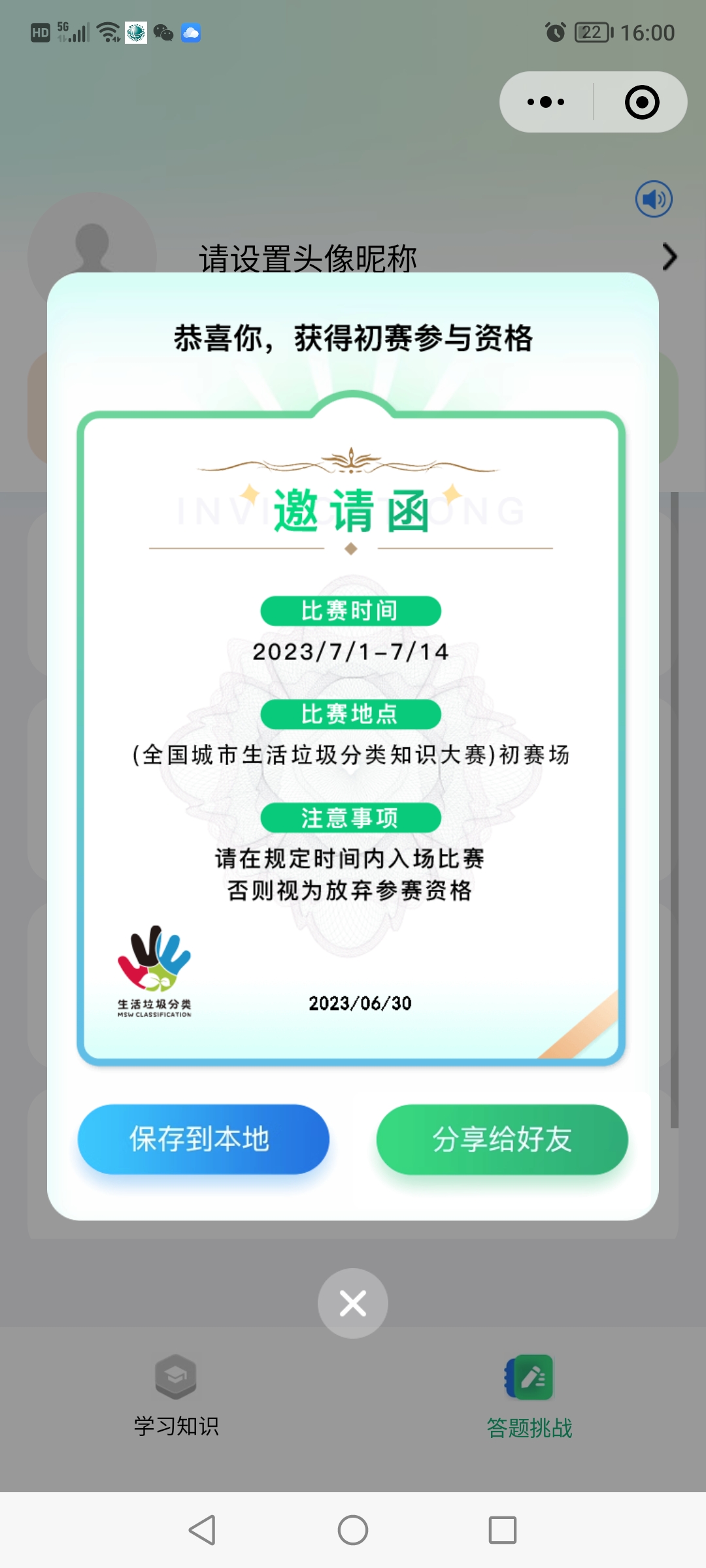Save the invitation to local storage
Viewport: 706px width, 1568px height.
(203, 1139)
